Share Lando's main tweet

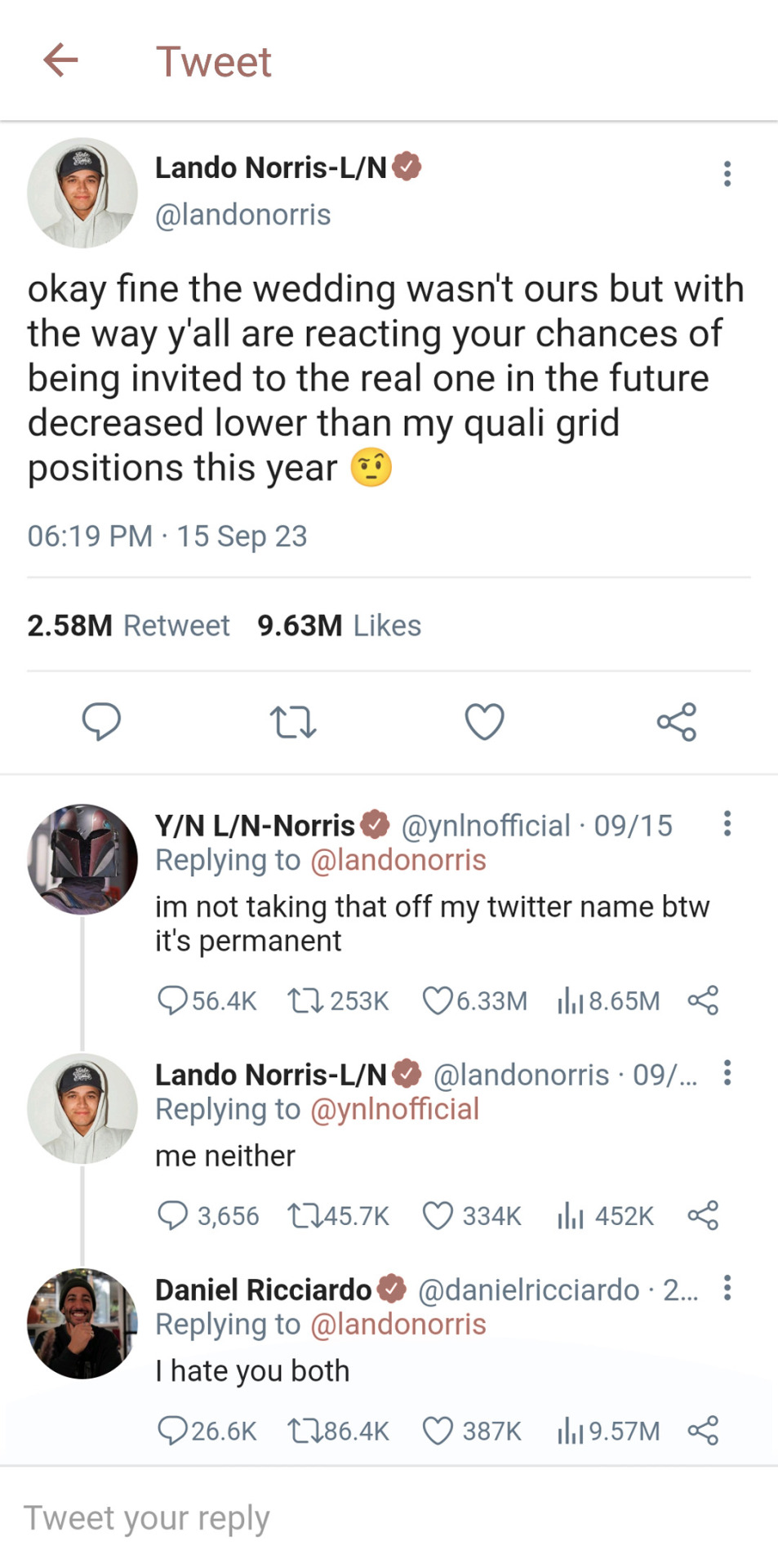tap(677, 721)
